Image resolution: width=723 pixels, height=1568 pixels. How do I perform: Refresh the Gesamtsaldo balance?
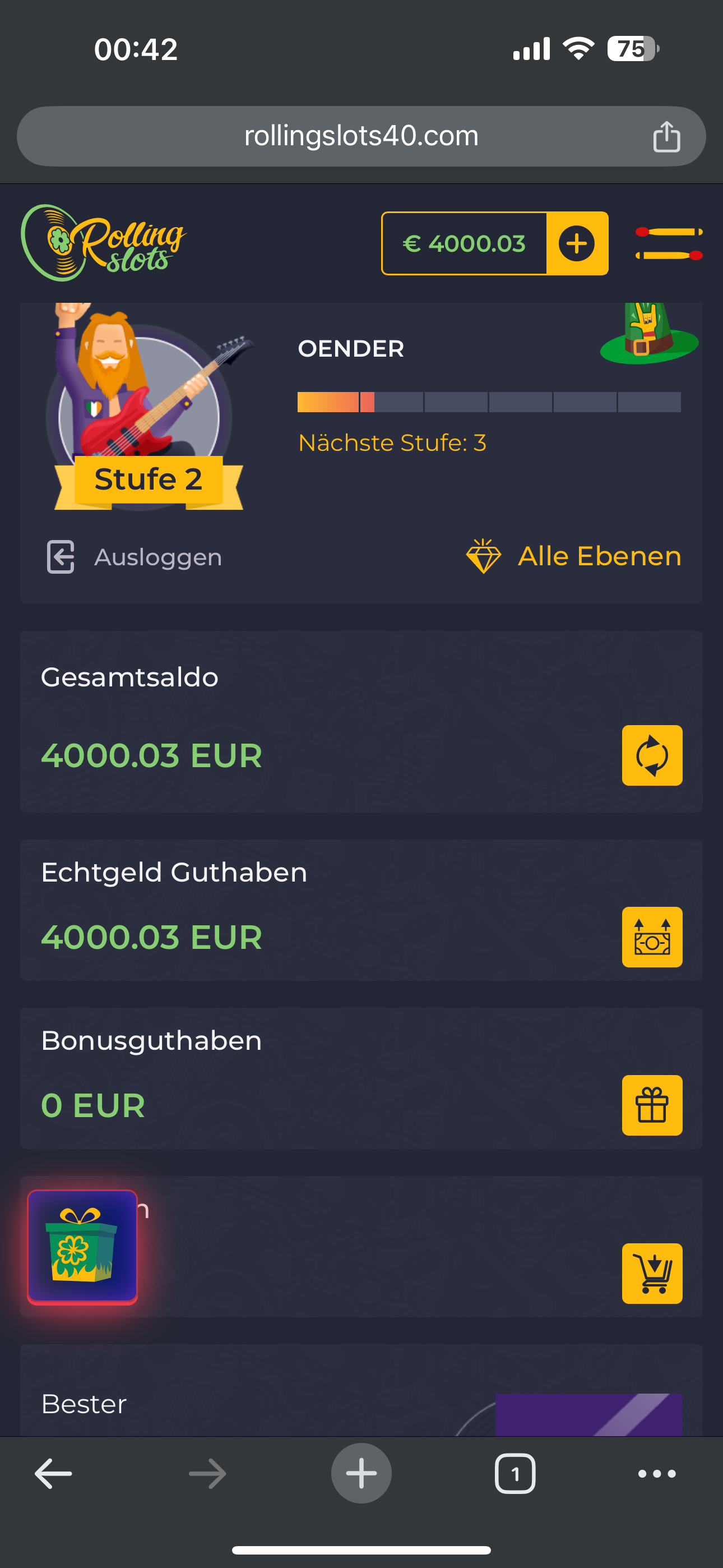(652, 755)
